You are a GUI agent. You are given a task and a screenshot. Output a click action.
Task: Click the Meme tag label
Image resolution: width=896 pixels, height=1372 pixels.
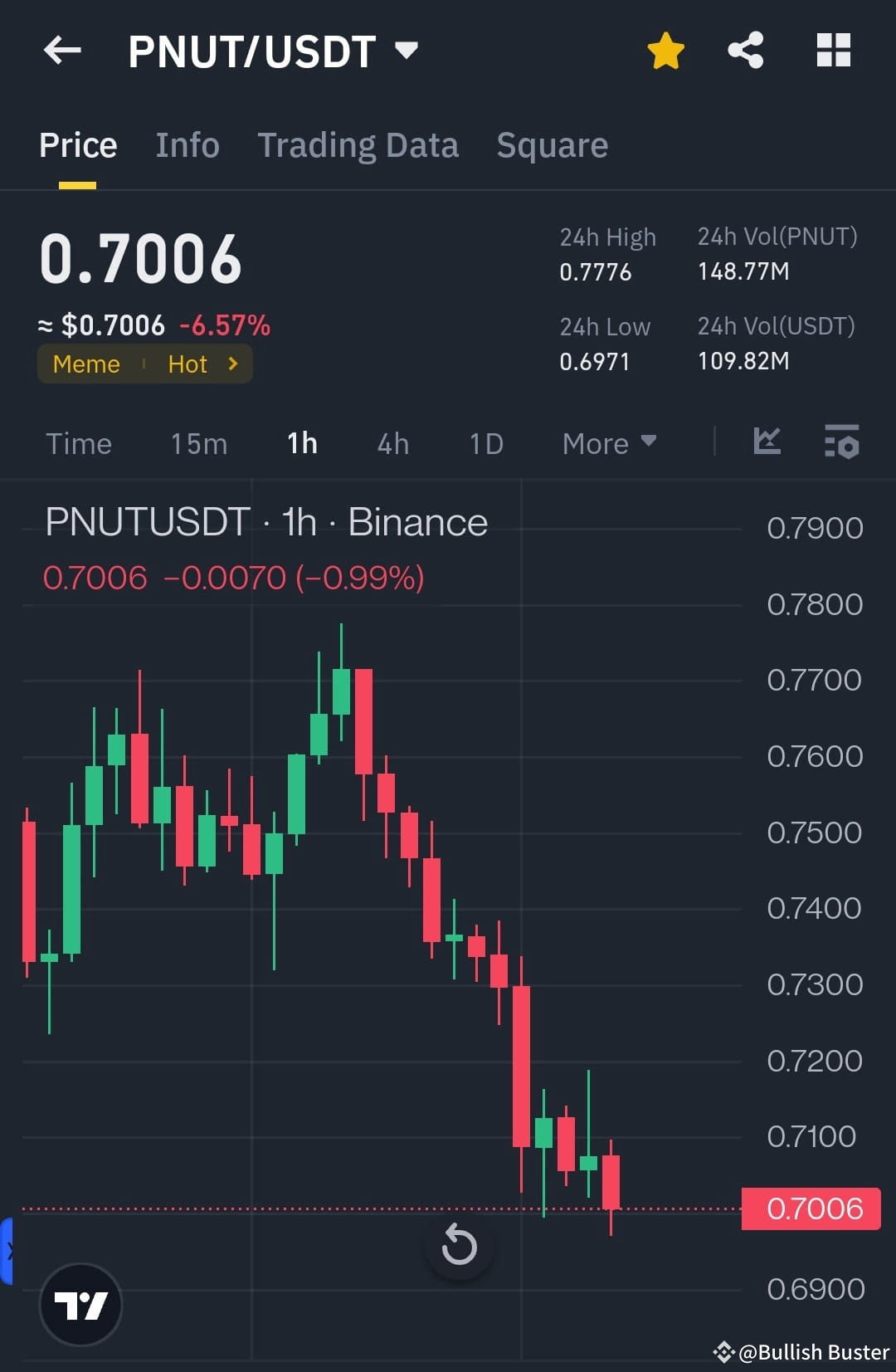(85, 364)
